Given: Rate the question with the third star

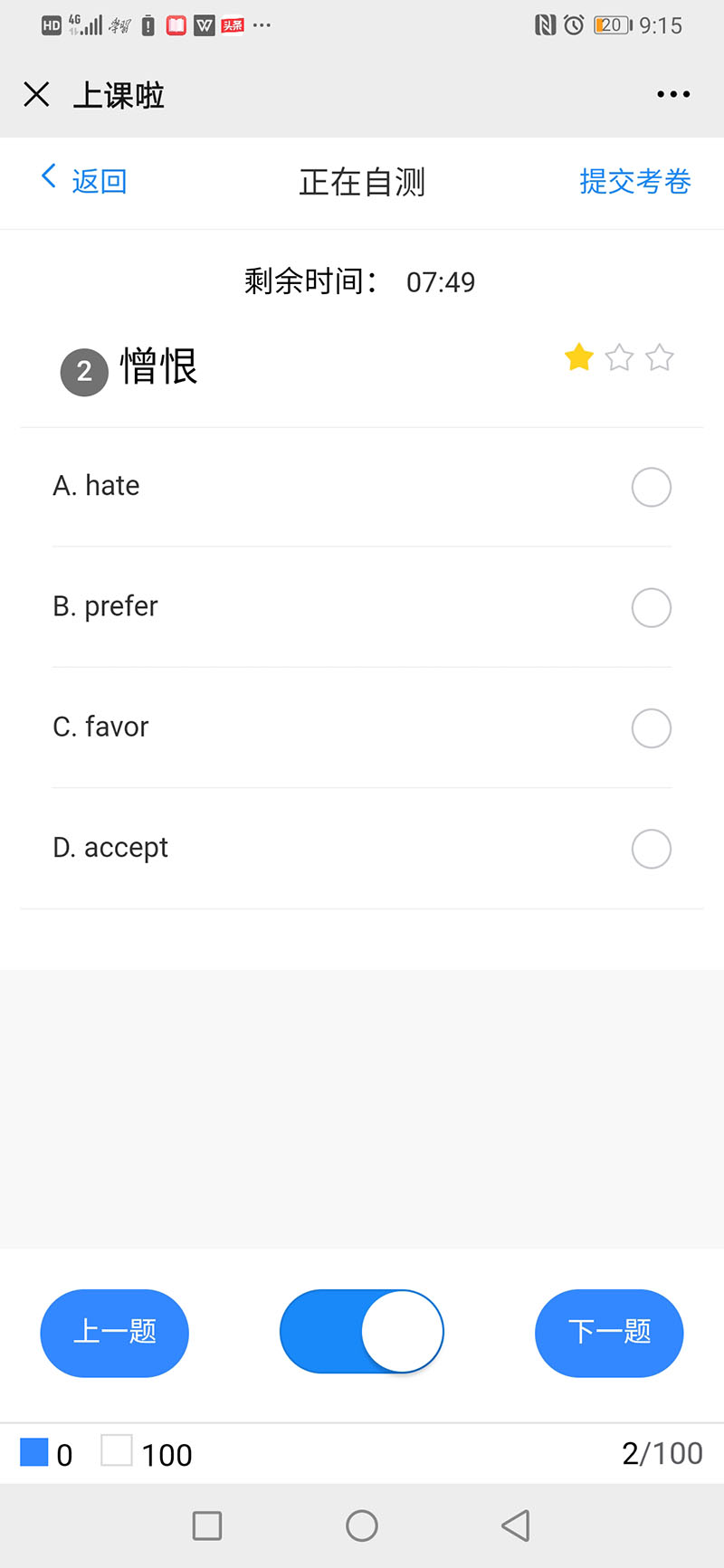Looking at the screenshot, I should tap(660, 358).
